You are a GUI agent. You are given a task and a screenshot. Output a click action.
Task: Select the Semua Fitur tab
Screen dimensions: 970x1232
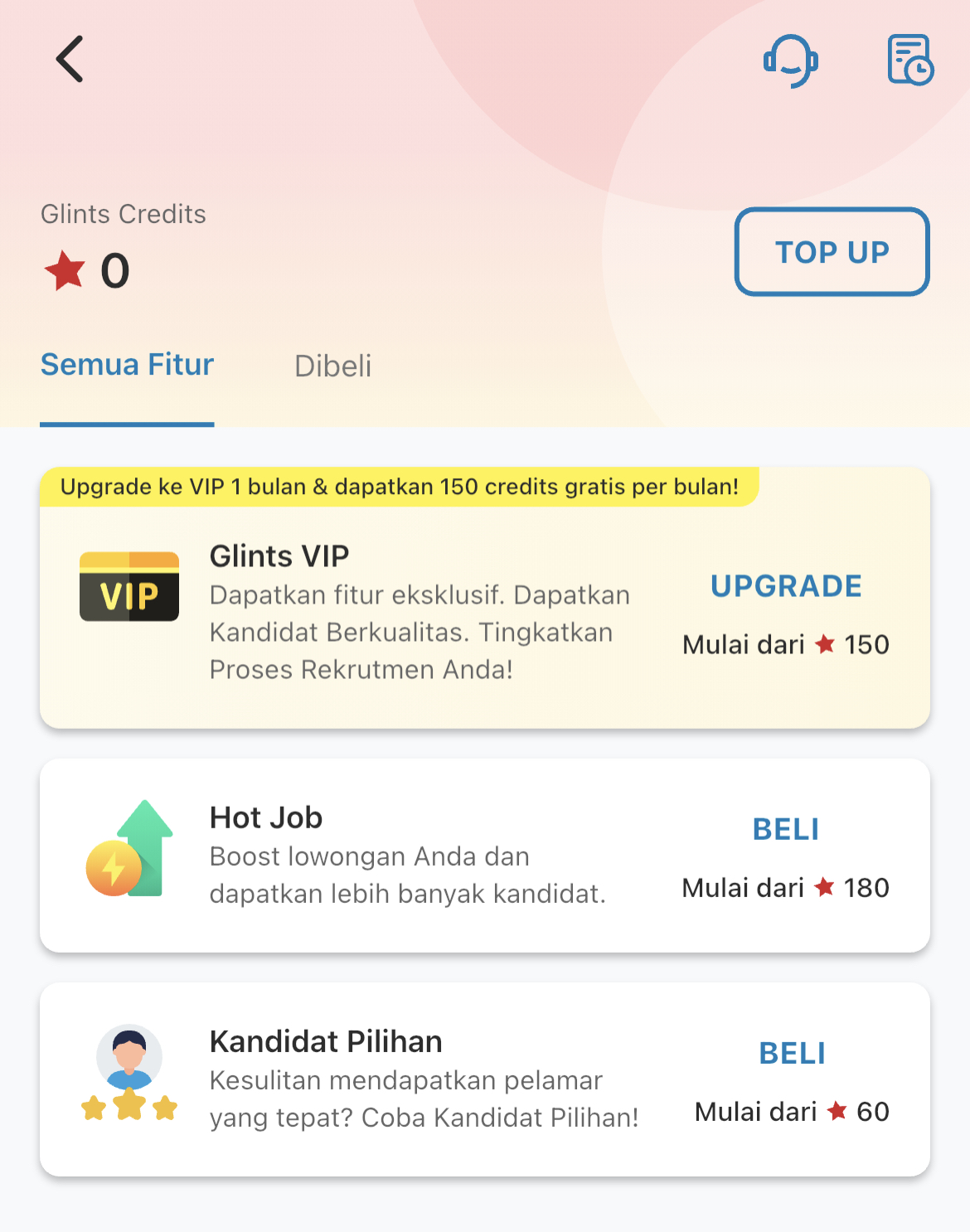tap(127, 365)
